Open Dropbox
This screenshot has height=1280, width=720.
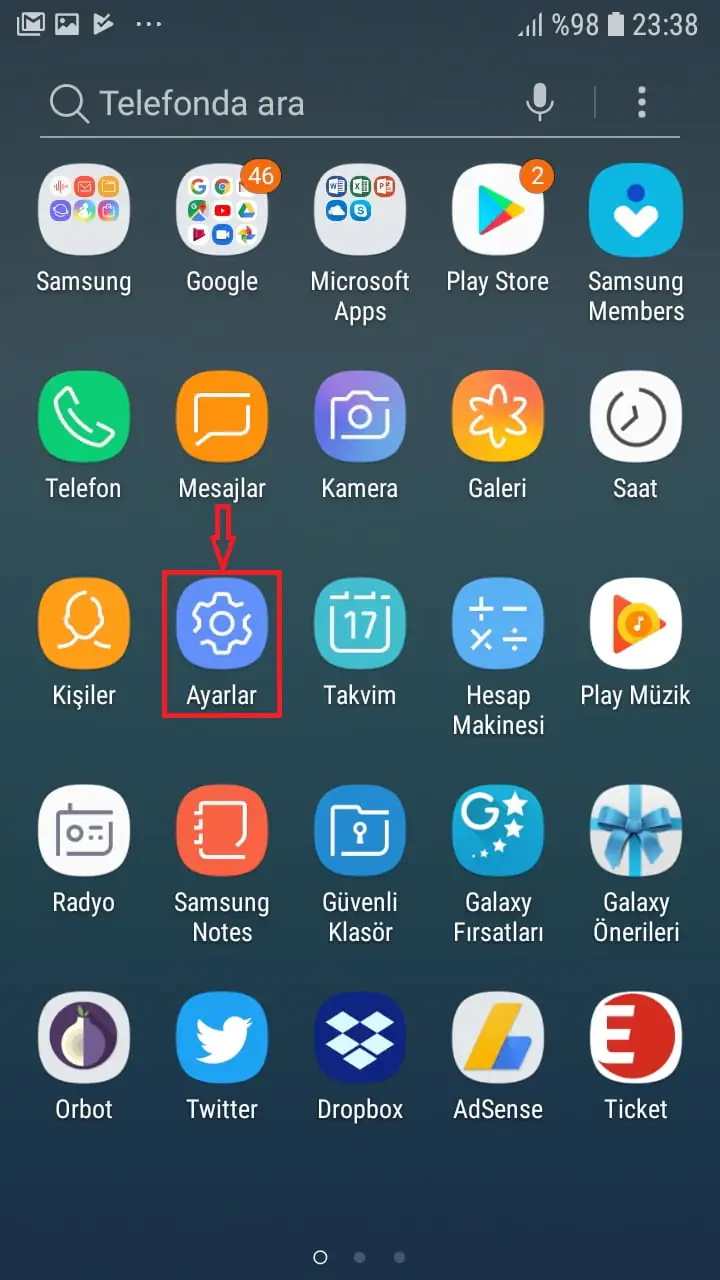point(360,1036)
